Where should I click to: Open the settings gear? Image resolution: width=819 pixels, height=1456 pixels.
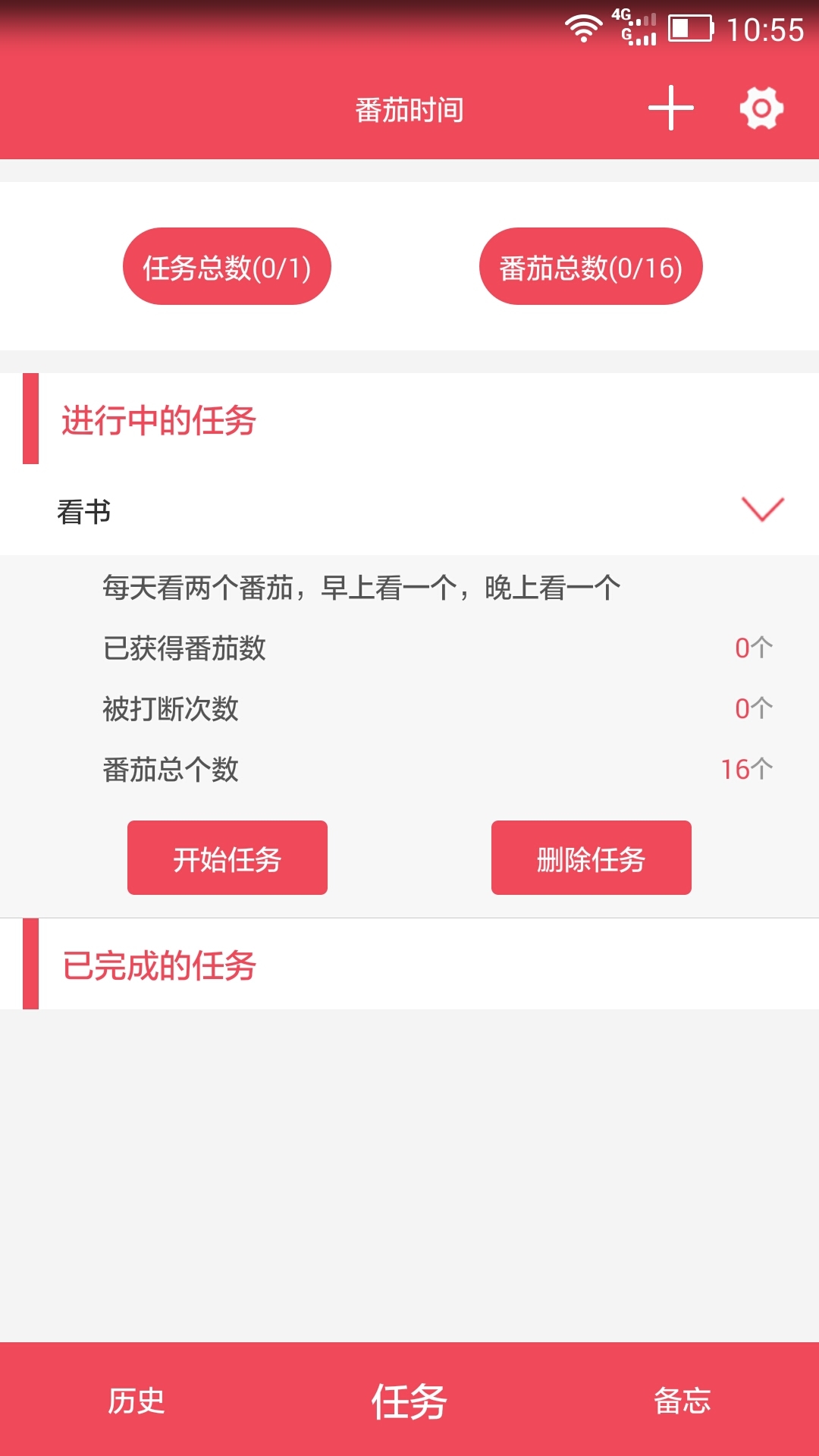[x=761, y=108]
